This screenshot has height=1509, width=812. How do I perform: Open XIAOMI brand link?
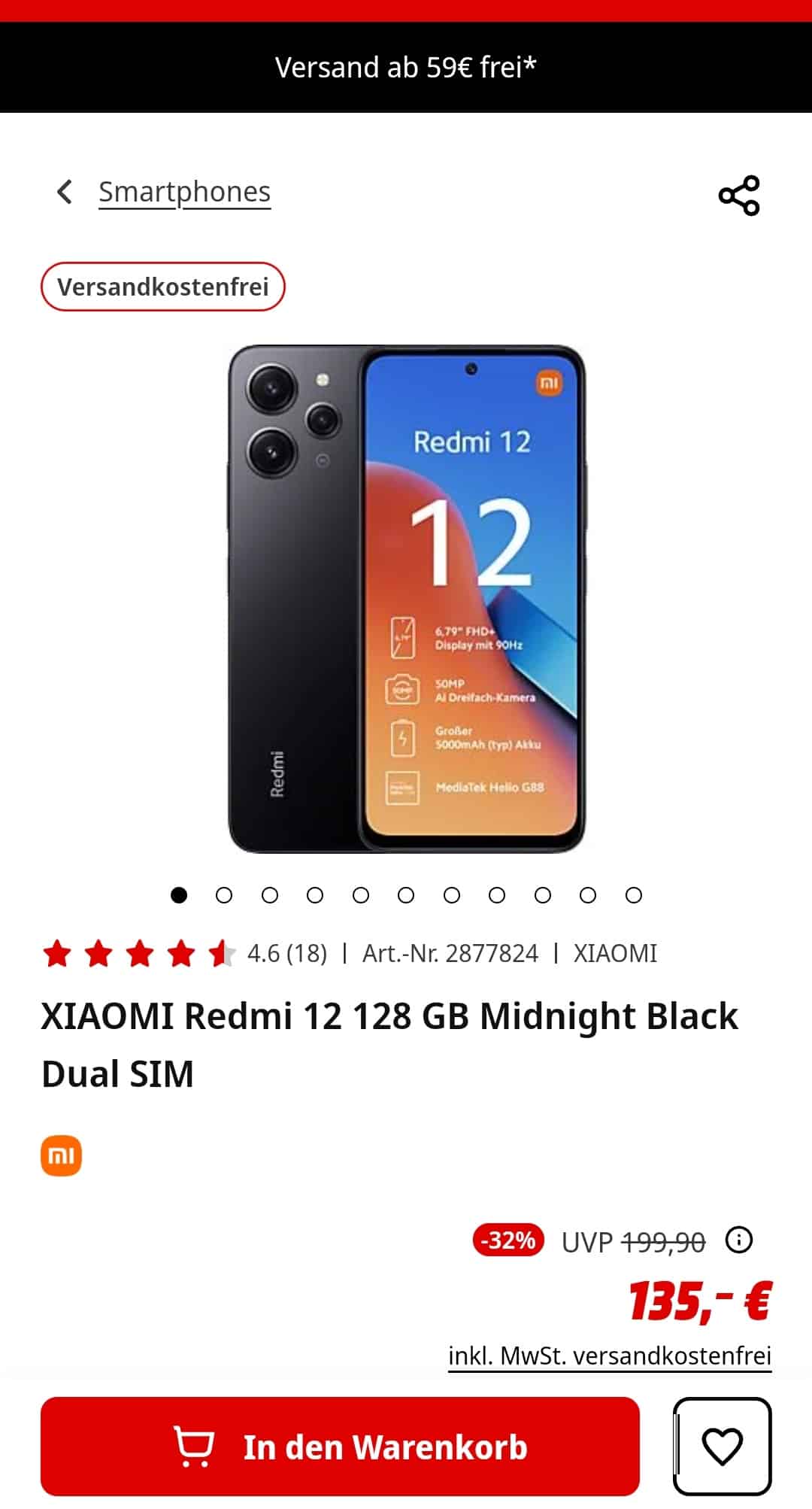(614, 954)
